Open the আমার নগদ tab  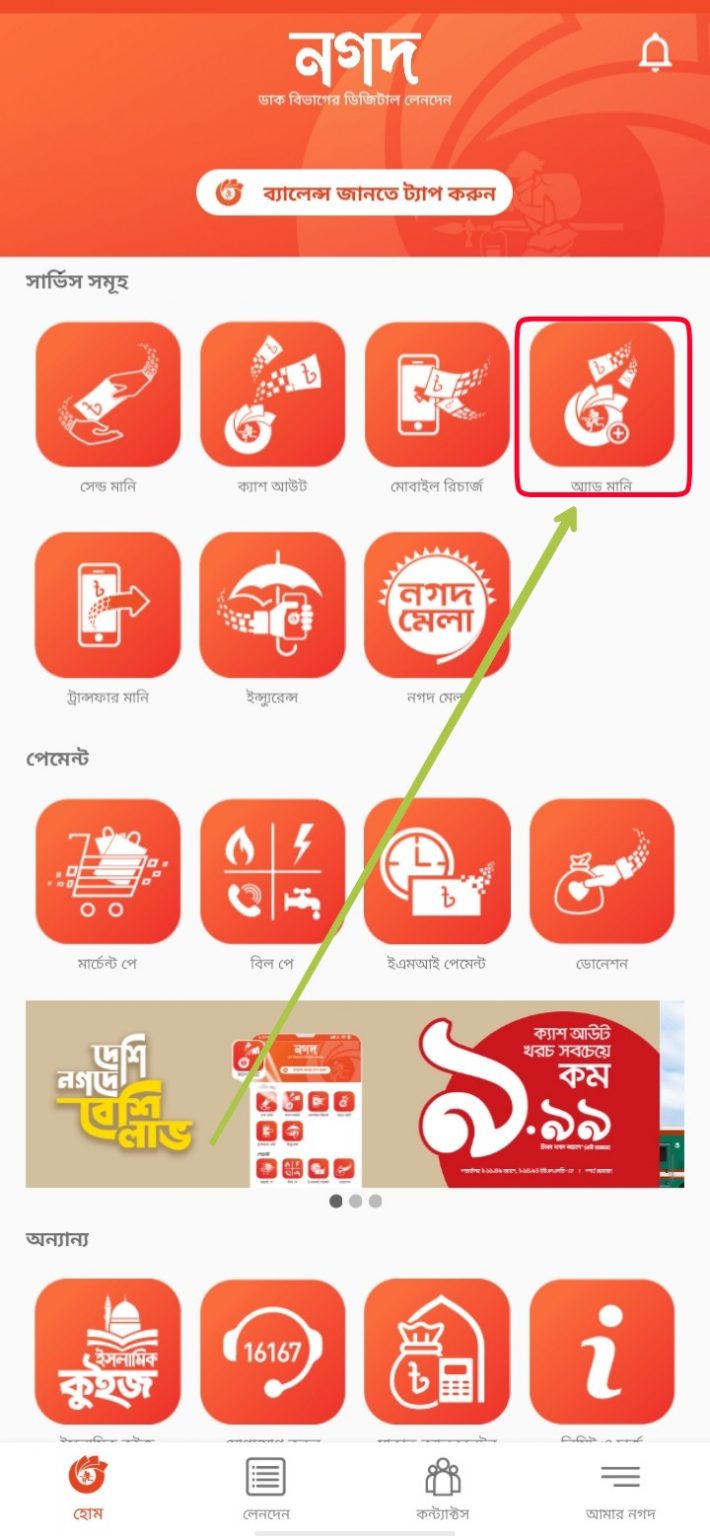pos(620,1488)
